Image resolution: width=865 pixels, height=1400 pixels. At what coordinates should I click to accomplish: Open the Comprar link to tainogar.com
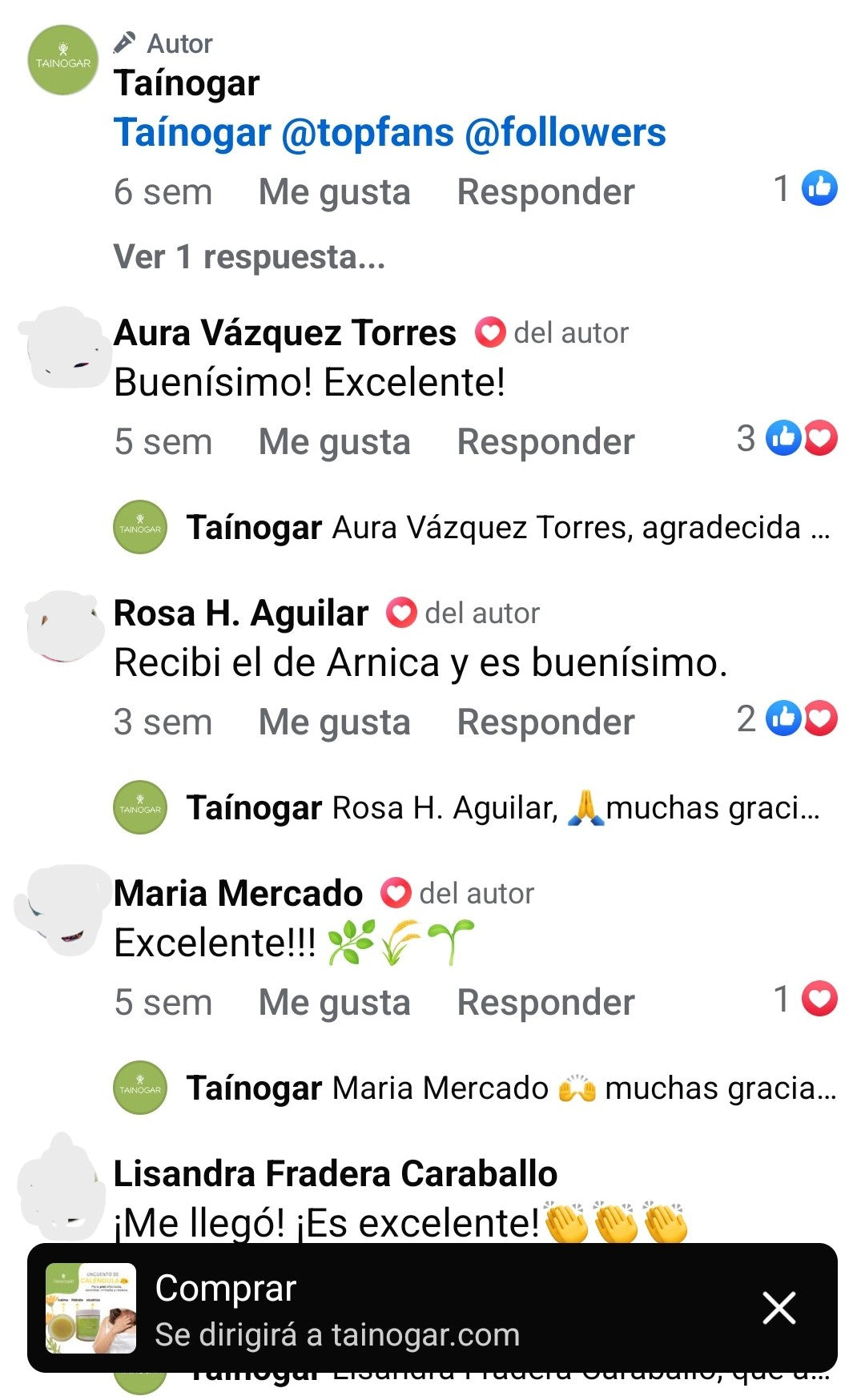click(x=336, y=1309)
